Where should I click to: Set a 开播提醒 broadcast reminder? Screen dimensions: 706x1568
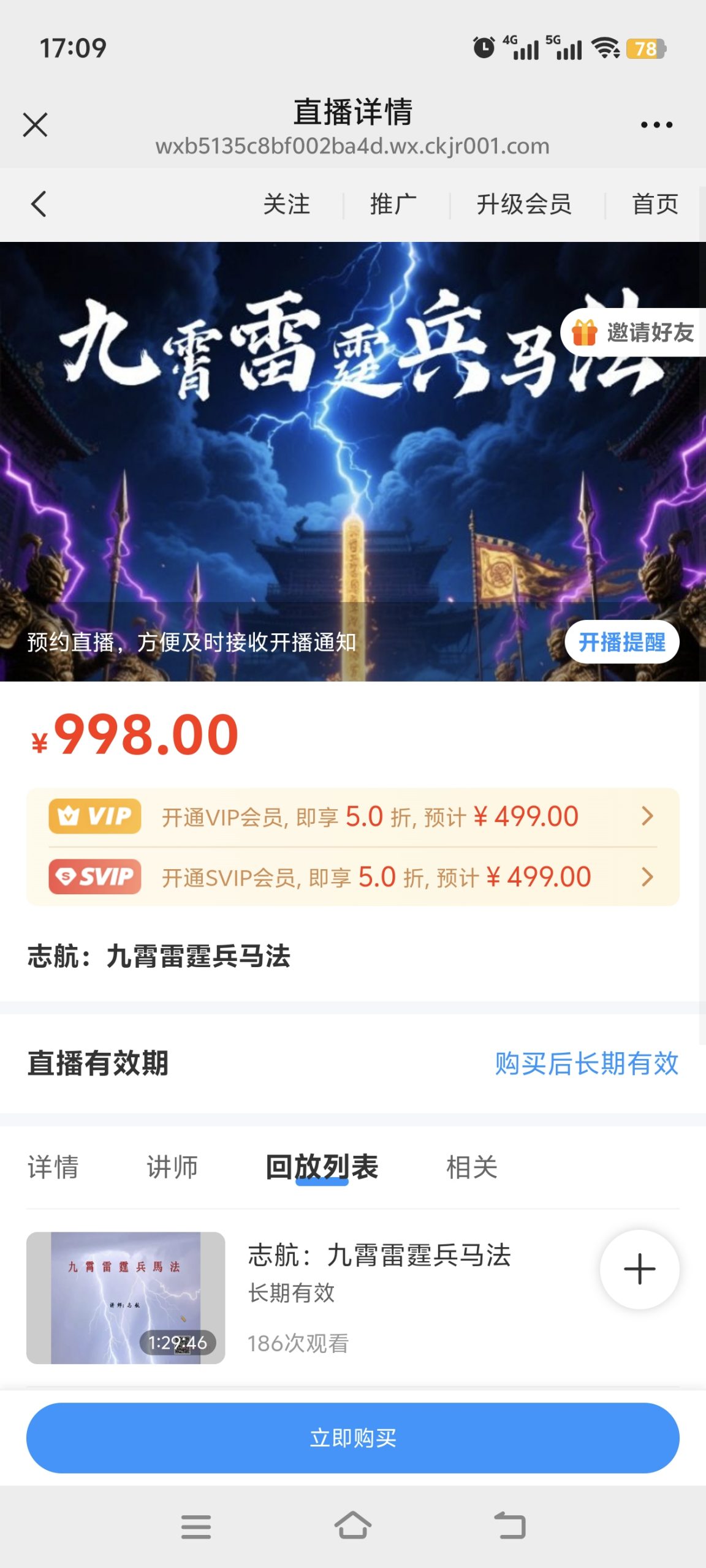[621, 642]
